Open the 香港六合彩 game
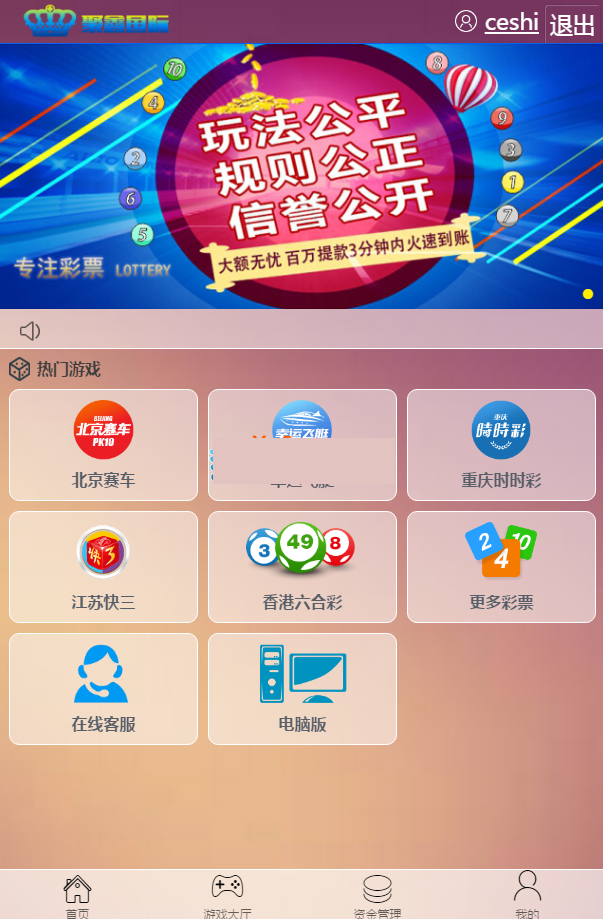603x919 pixels. pos(302,567)
